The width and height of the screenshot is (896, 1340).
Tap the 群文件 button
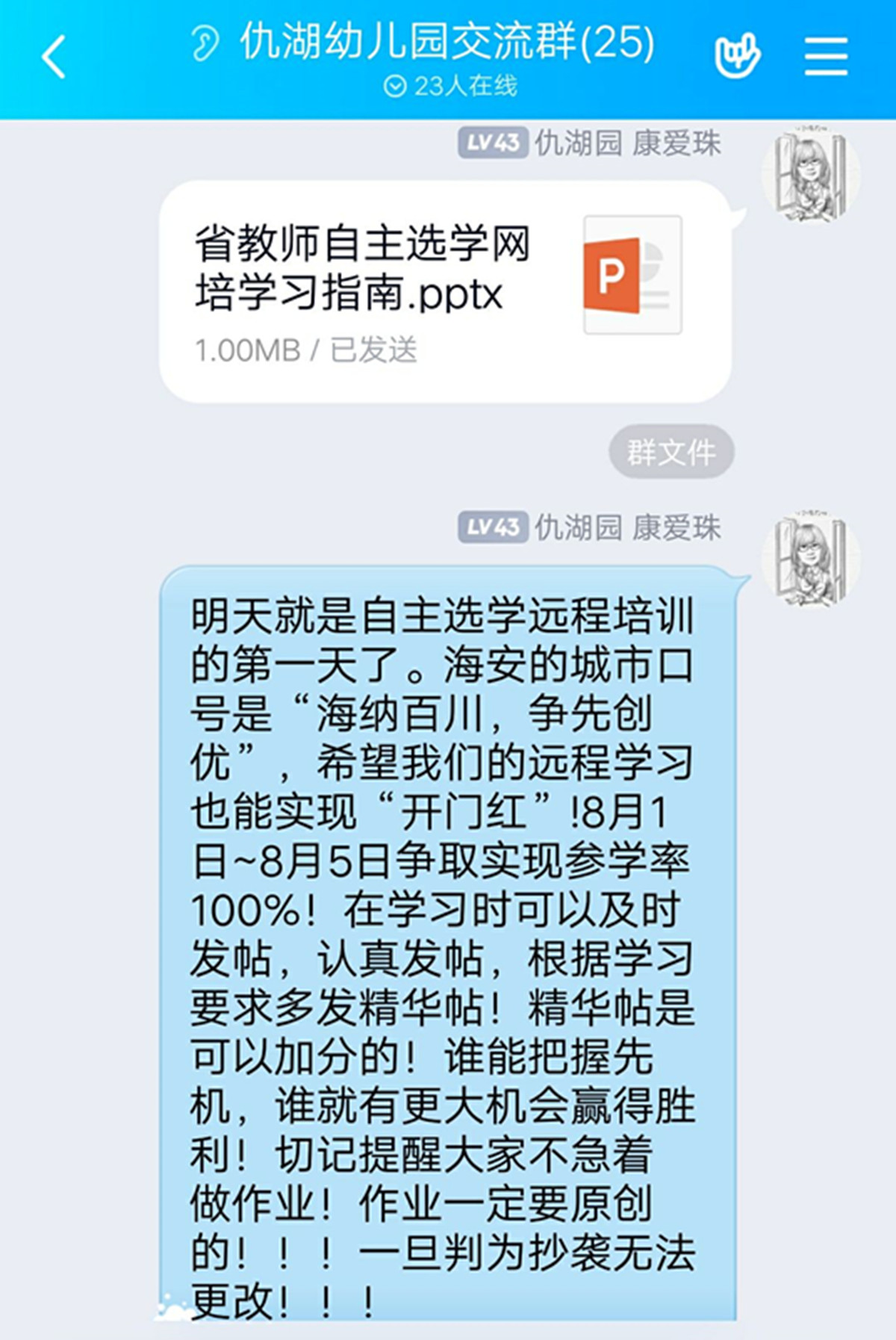pyautogui.click(x=671, y=452)
